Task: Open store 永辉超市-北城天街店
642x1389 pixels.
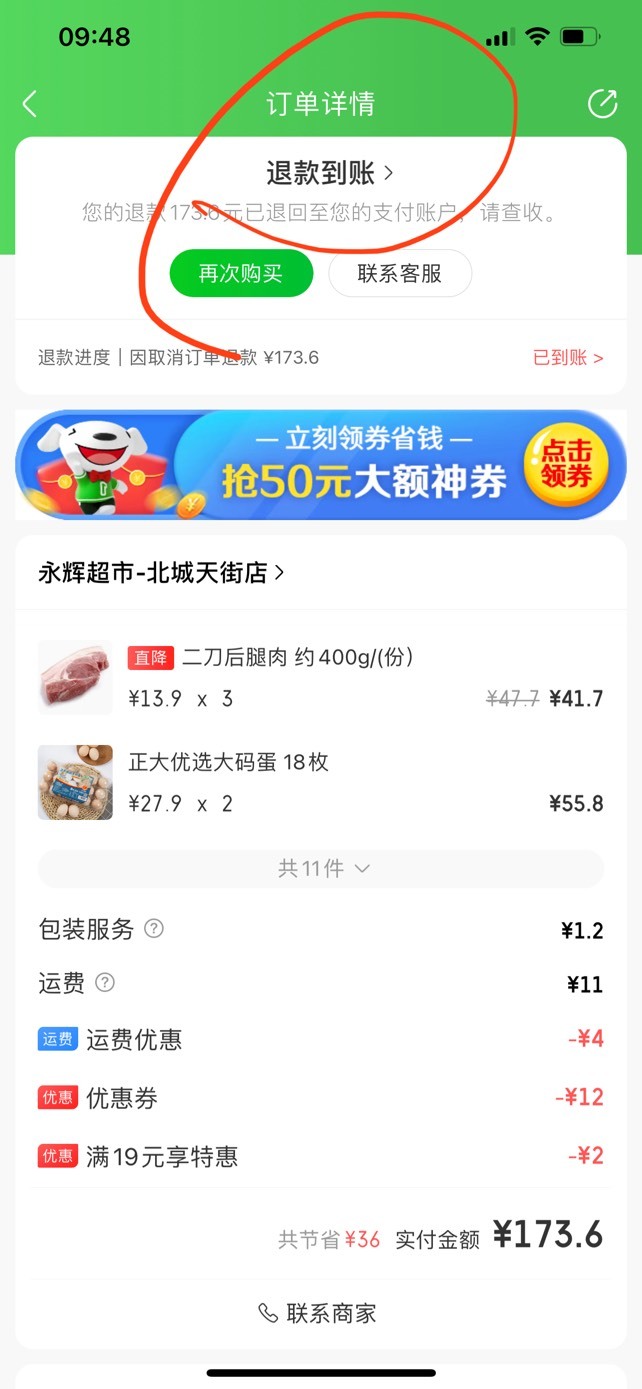Action: point(161,572)
